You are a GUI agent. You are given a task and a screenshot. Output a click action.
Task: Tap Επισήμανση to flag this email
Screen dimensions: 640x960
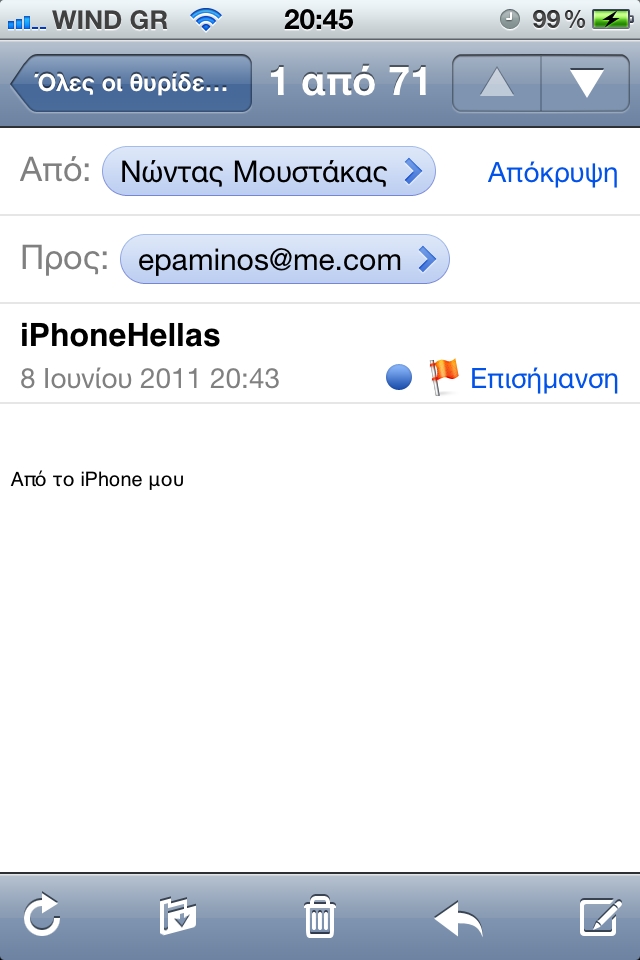pos(543,379)
